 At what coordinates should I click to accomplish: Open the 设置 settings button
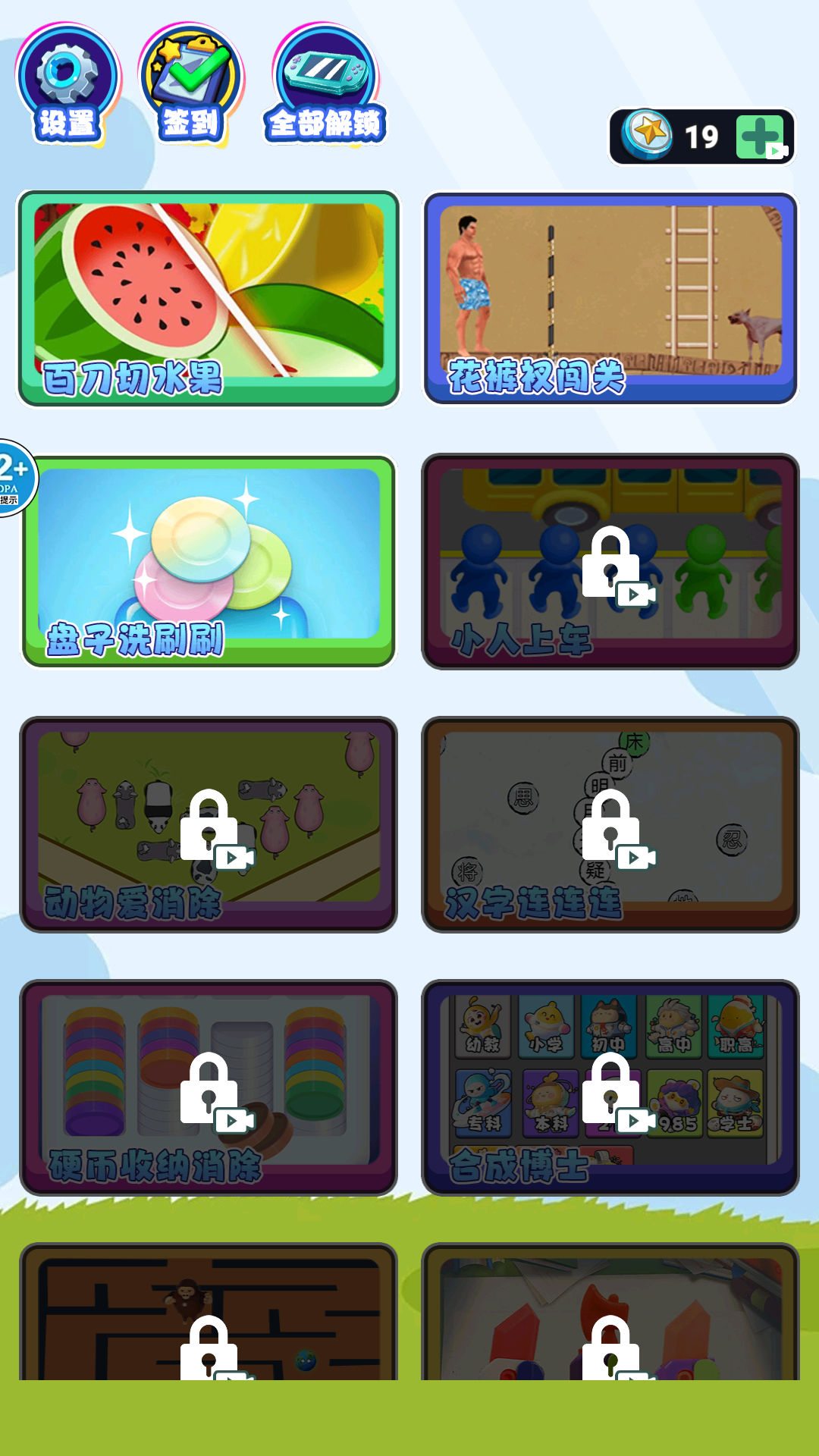click(67, 85)
